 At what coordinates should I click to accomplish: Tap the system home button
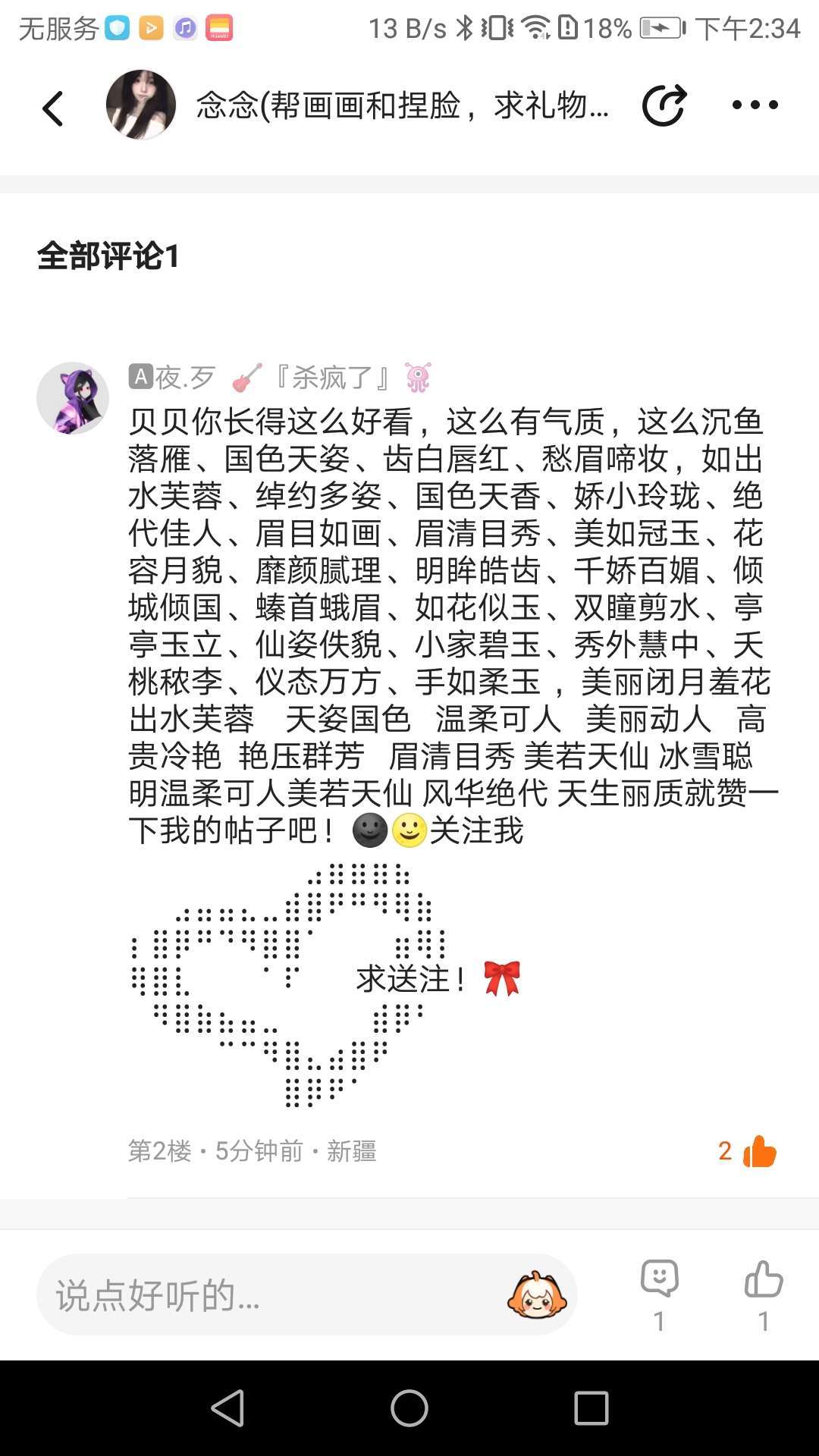point(409,1408)
